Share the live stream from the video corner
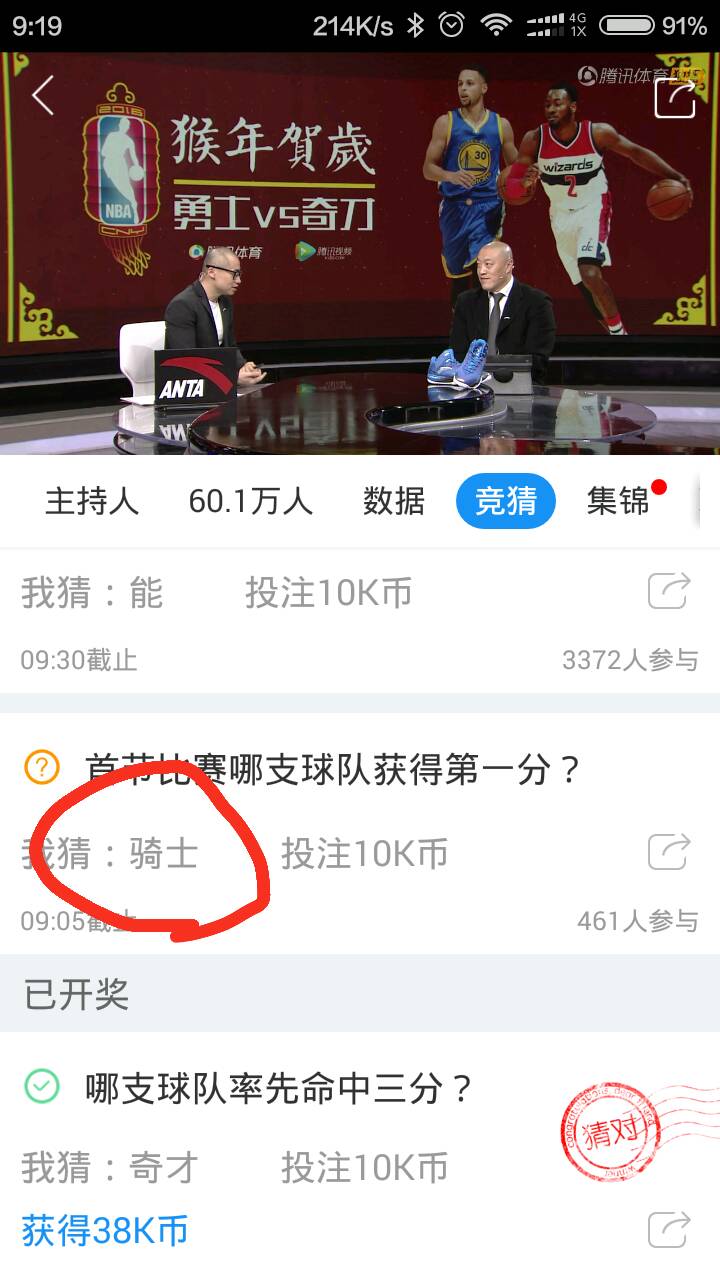The height and width of the screenshot is (1280, 720). point(674,97)
